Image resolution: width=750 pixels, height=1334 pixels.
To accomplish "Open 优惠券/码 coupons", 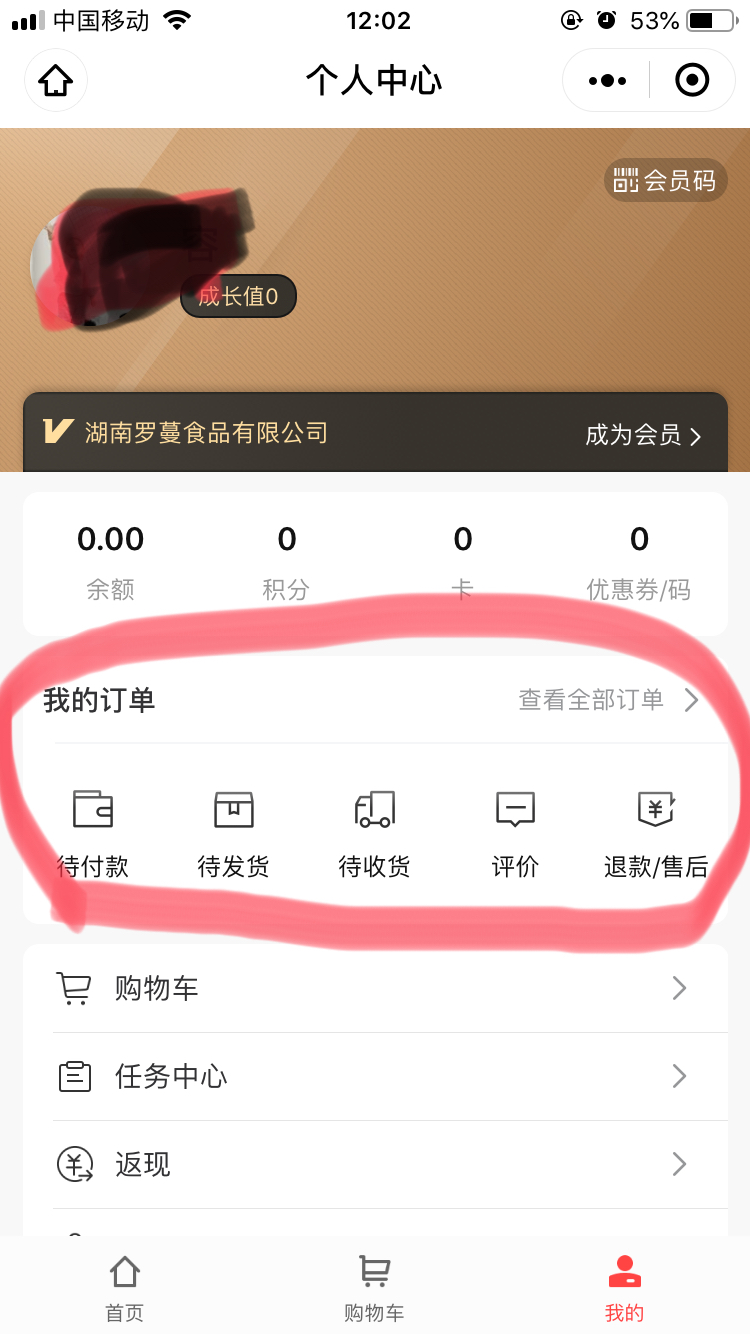I will (x=639, y=563).
